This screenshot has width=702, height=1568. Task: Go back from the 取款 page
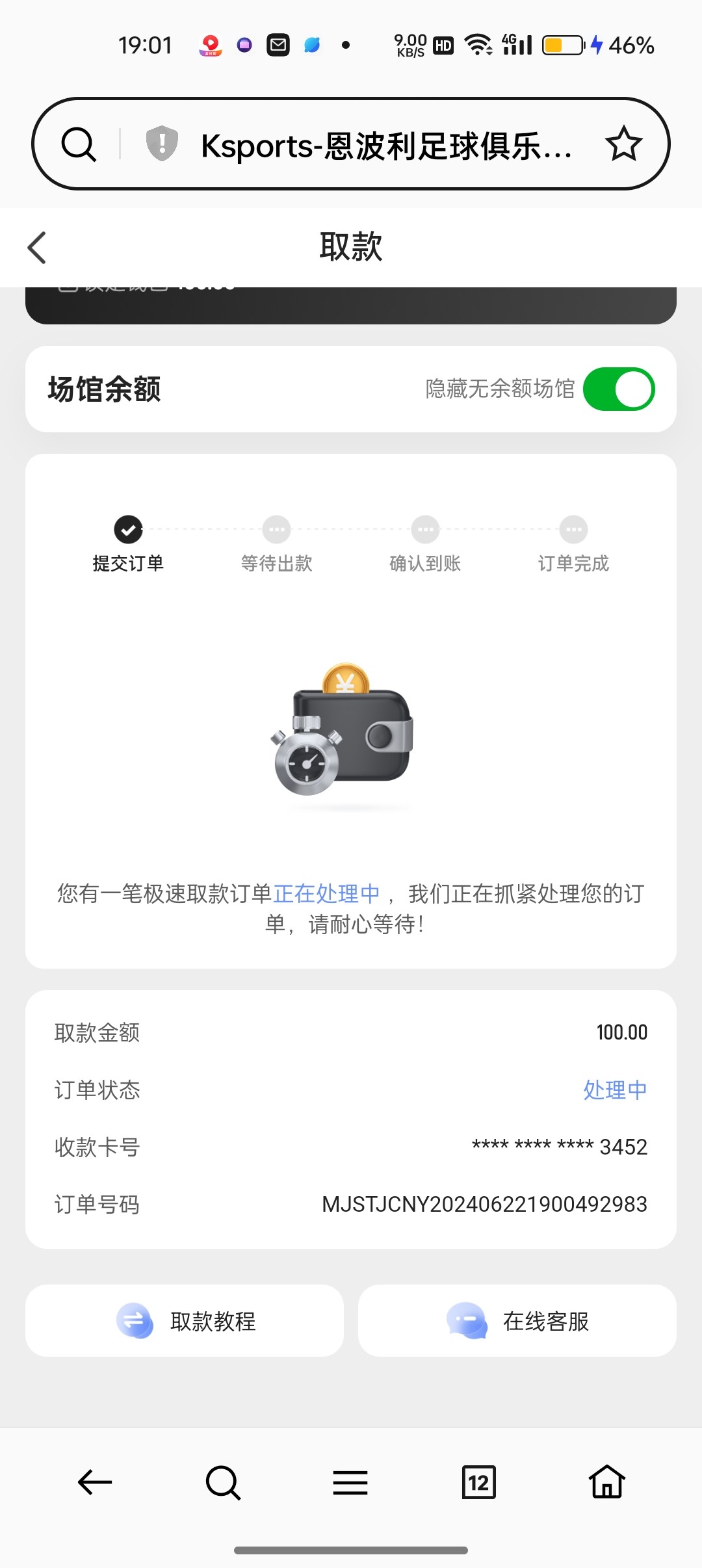point(37,248)
